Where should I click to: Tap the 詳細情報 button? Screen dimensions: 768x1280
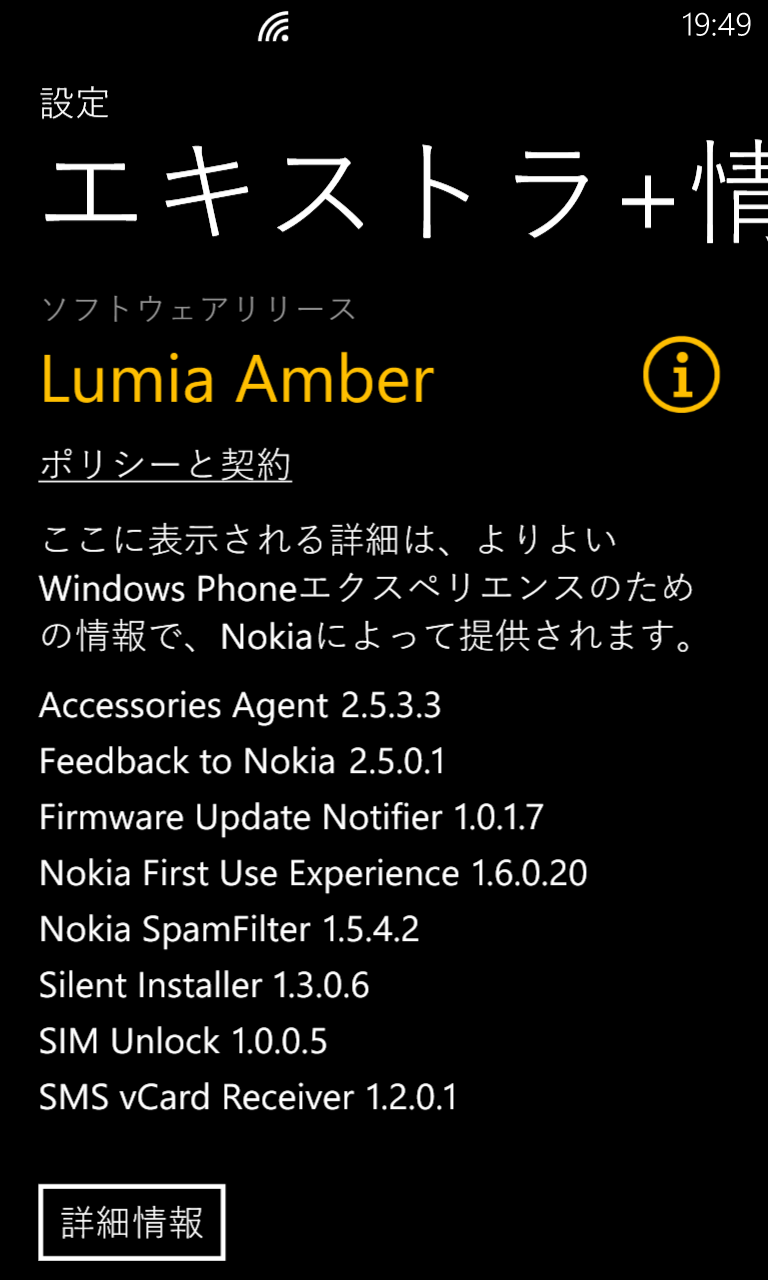pos(132,1222)
